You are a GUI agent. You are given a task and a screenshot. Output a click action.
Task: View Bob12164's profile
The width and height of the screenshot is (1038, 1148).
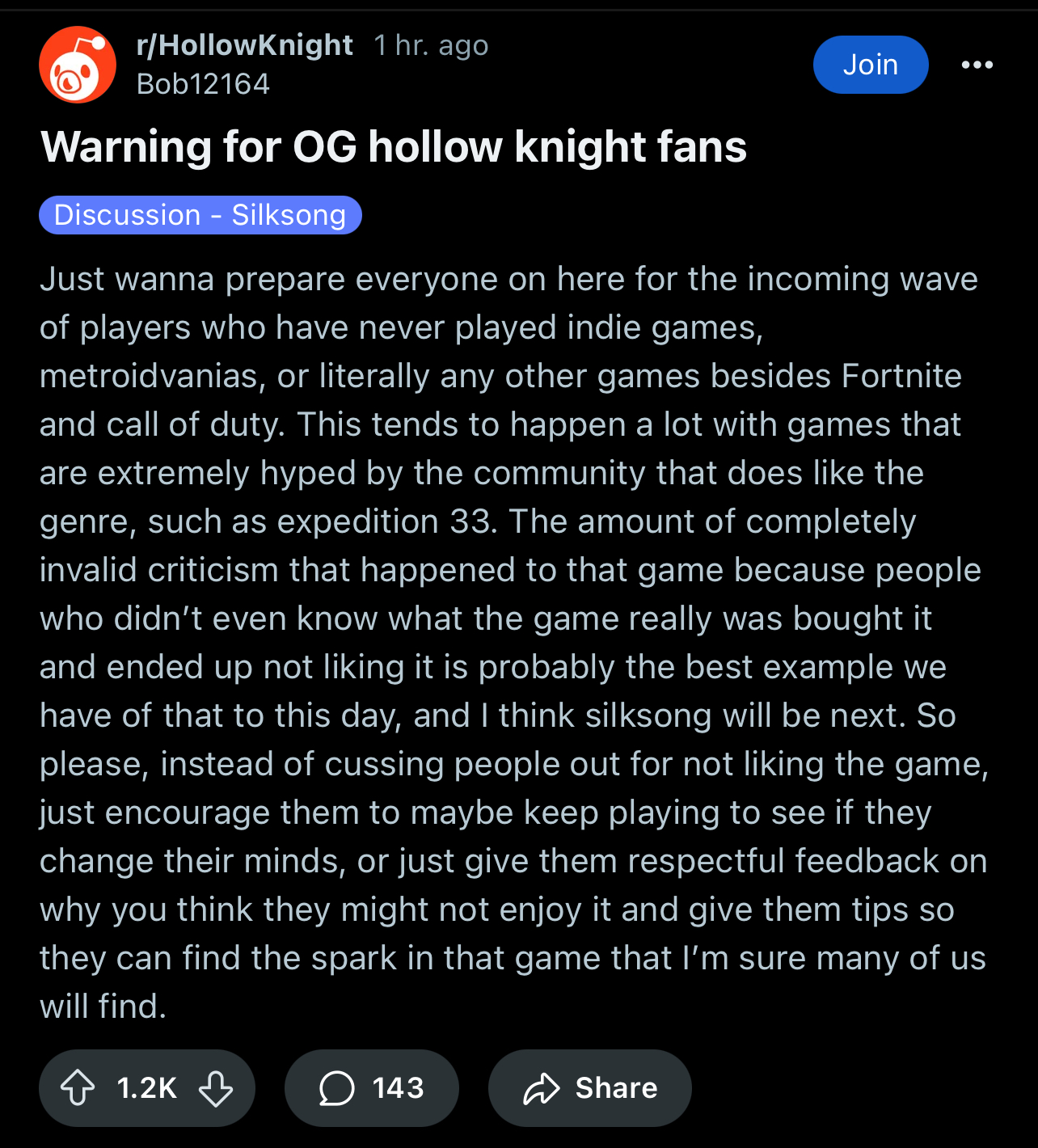pos(203,84)
